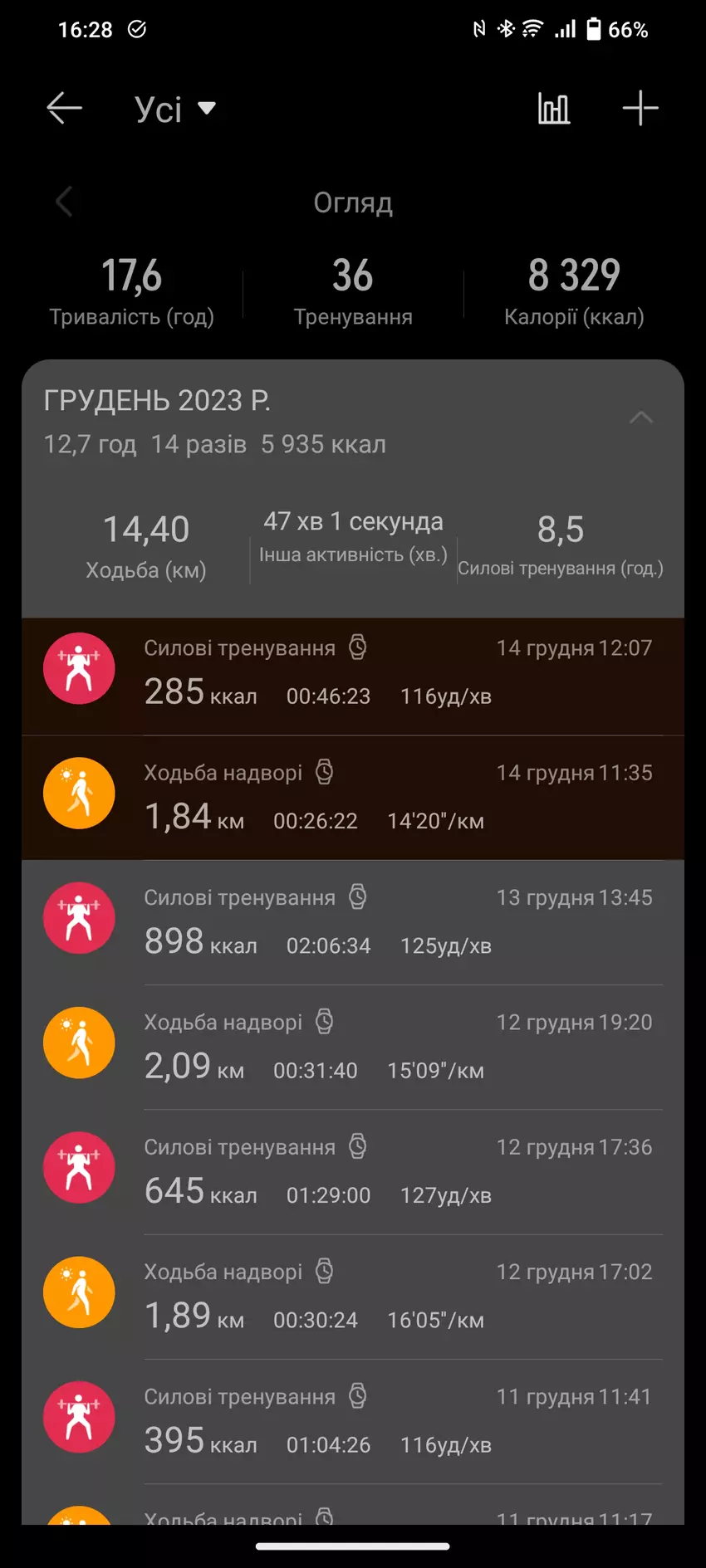Add a new workout record
Image resolution: width=706 pixels, height=1568 pixels.
coord(640,109)
